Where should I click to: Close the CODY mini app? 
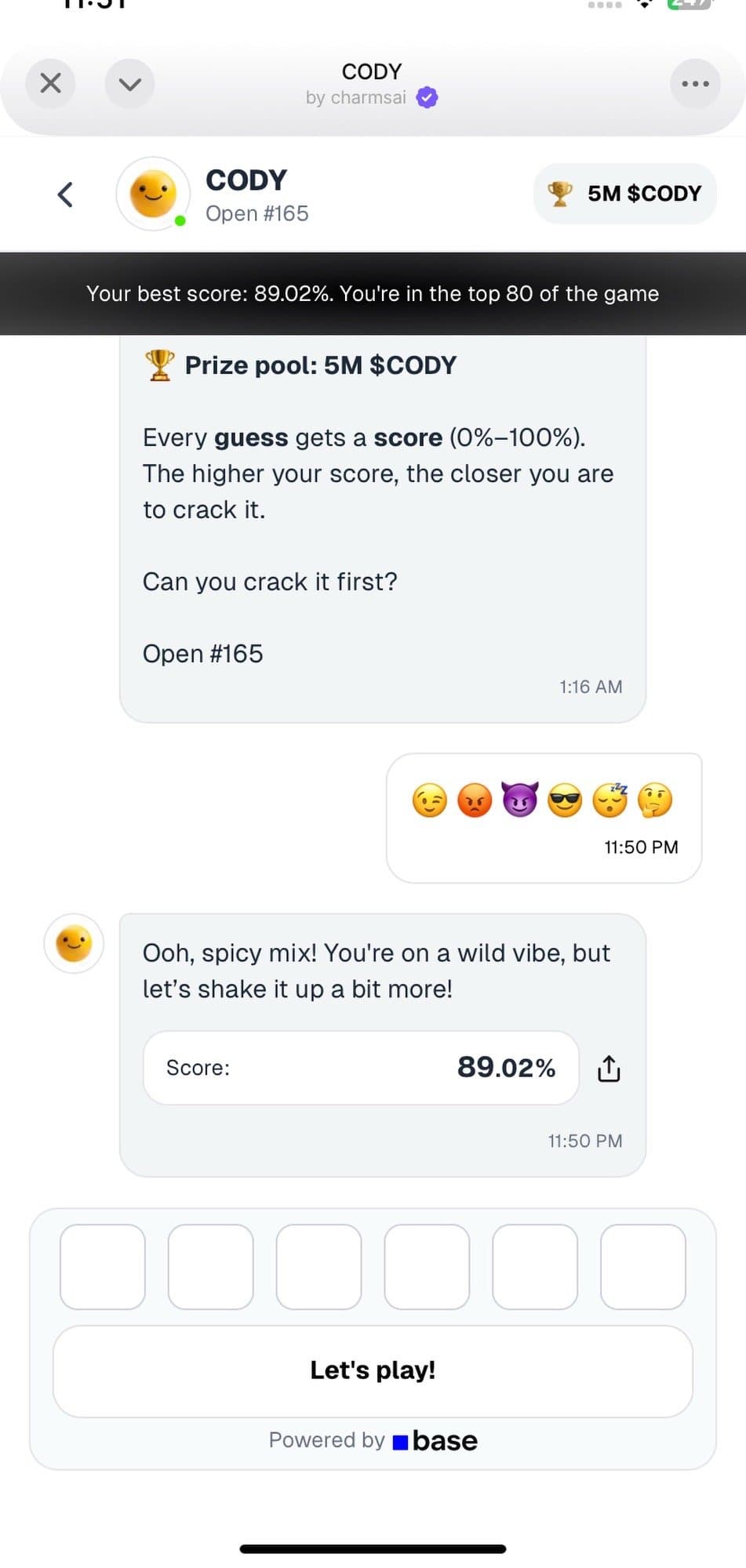50,83
